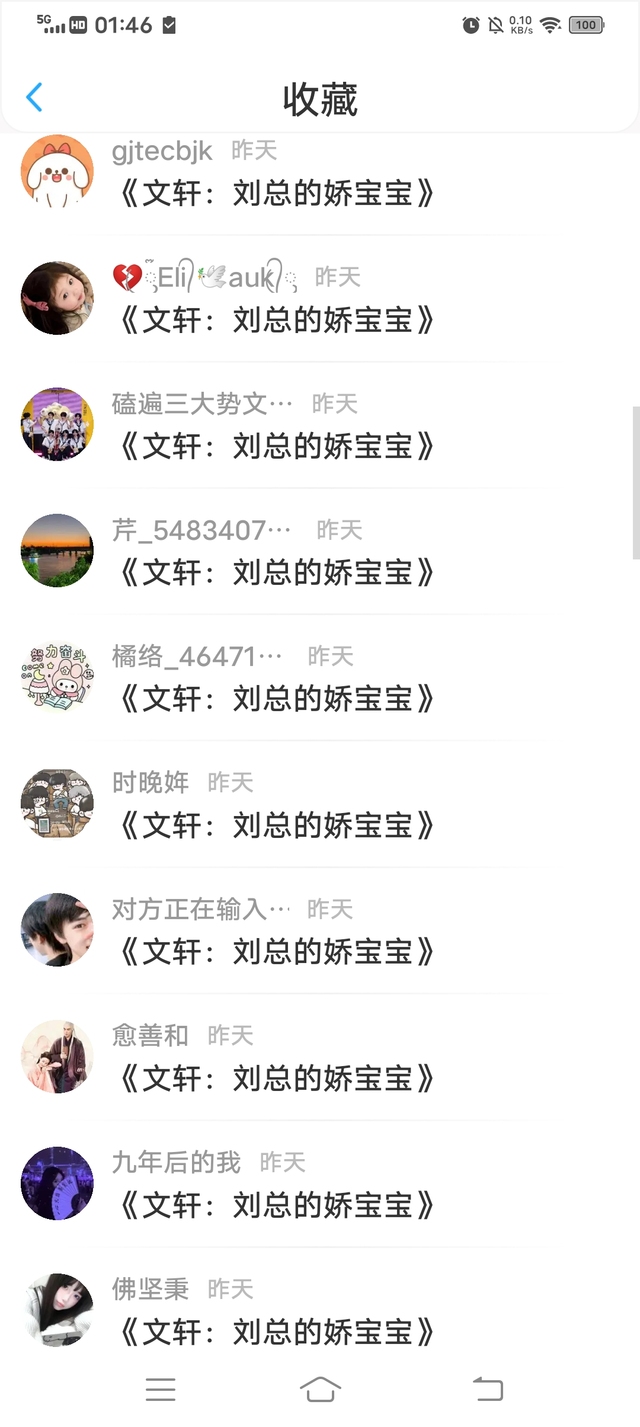Go back from the 收藏 page
Viewport: 640px width, 1427px height.
click(x=34, y=98)
